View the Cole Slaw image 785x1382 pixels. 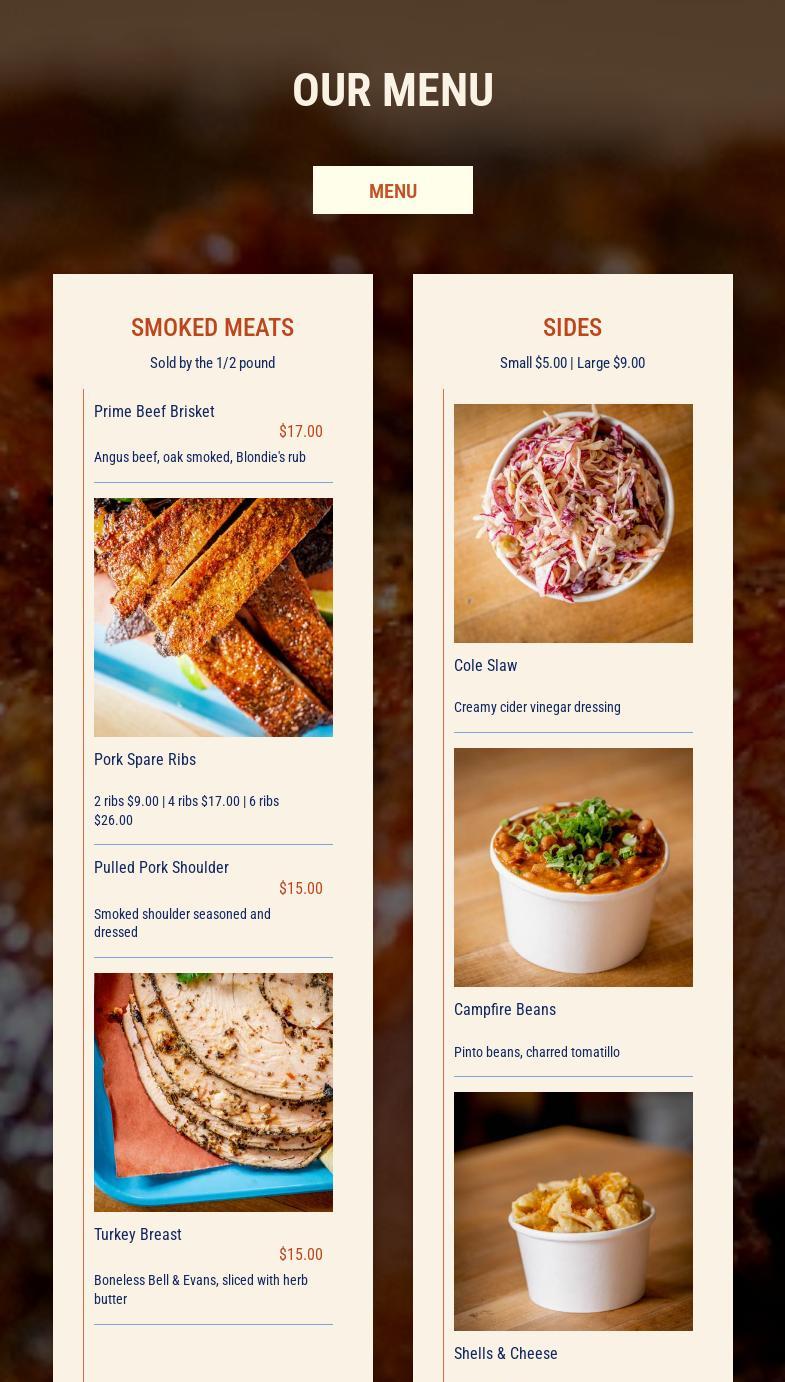(x=573, y=523)
